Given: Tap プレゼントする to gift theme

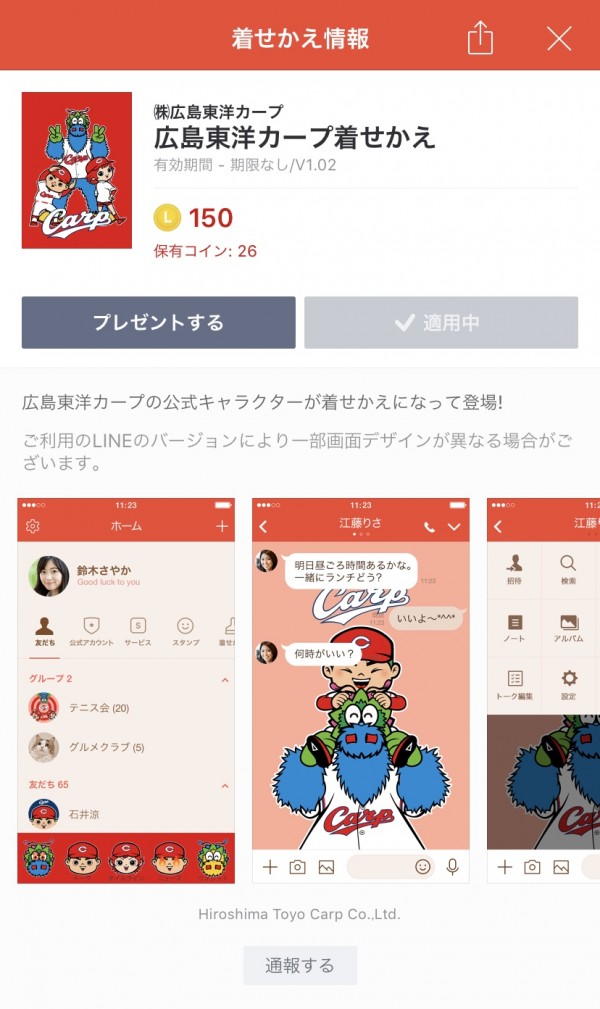Looking at the screenshot, I should (158, 322).
